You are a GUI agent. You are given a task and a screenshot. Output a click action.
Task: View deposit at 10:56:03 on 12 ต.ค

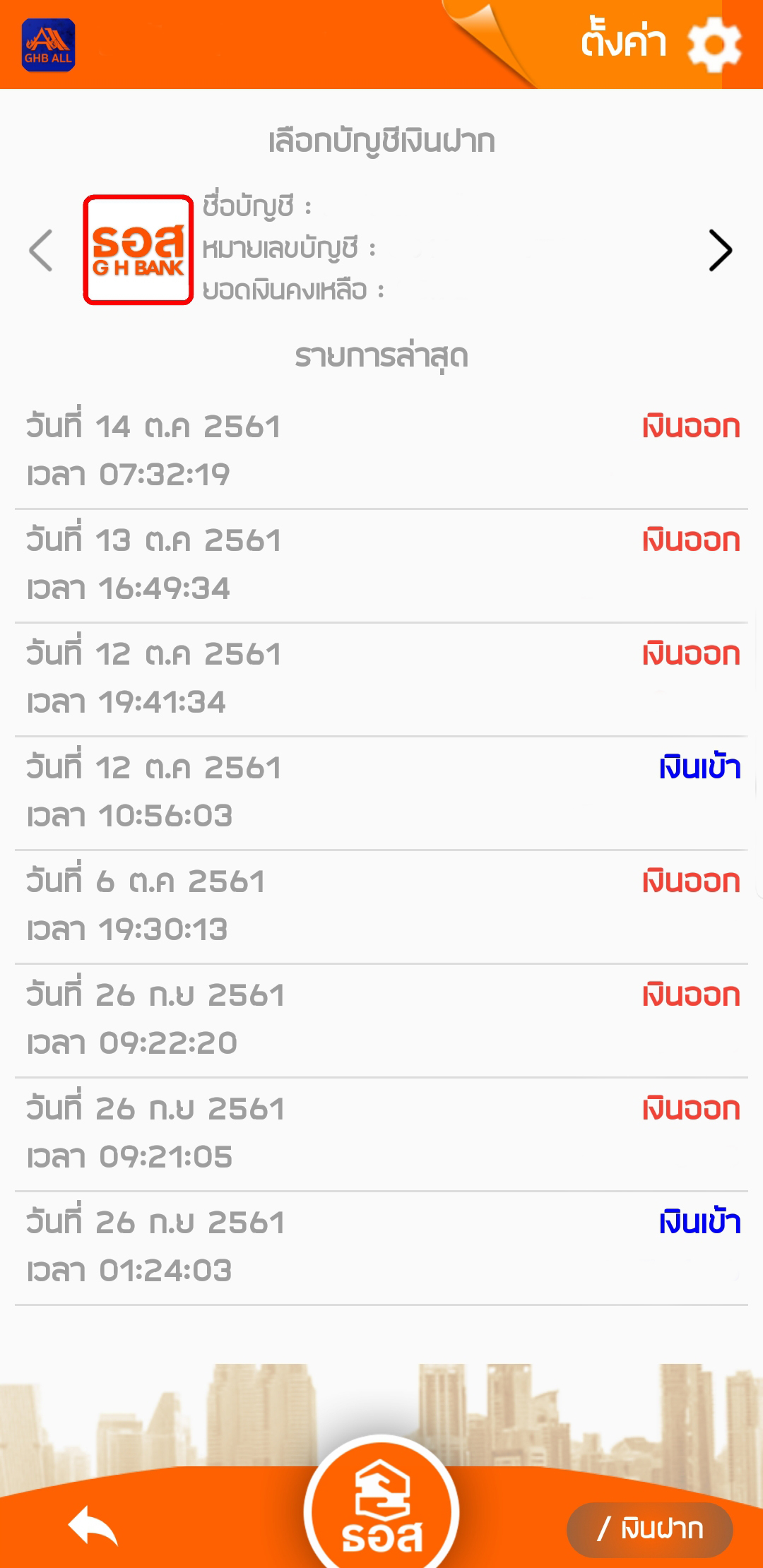(381, 793)
